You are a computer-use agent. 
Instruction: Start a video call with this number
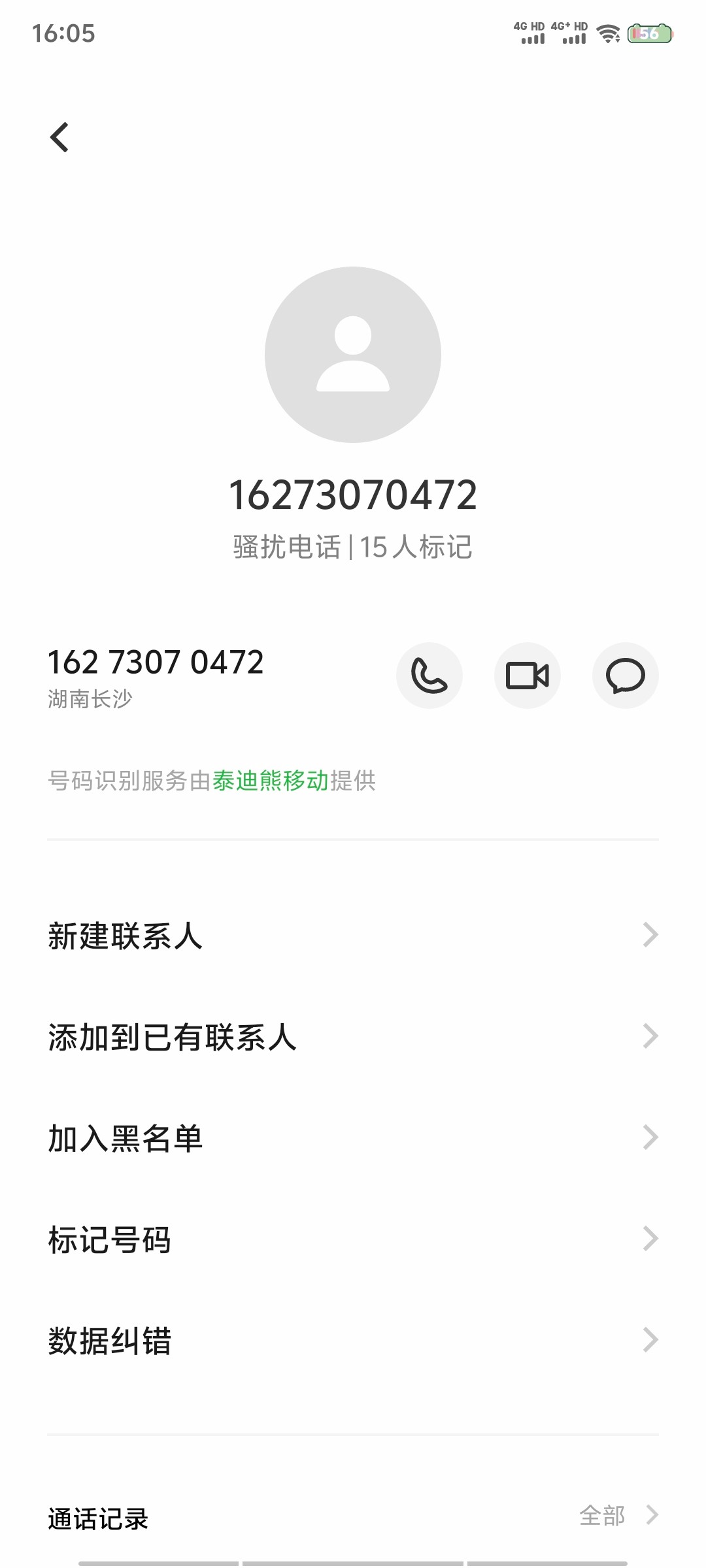pos(528,676)
